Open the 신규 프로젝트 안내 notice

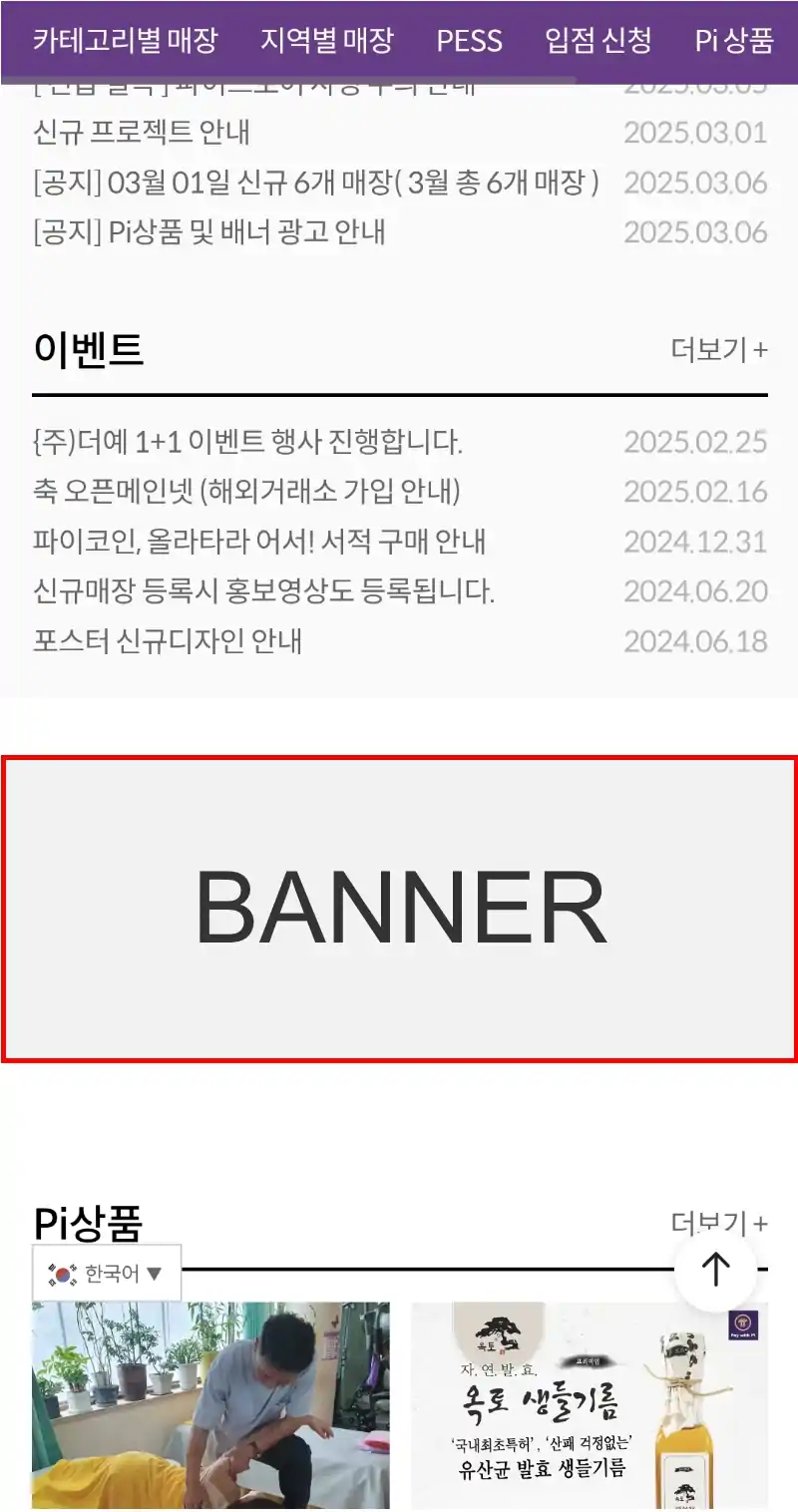[142, 132]
